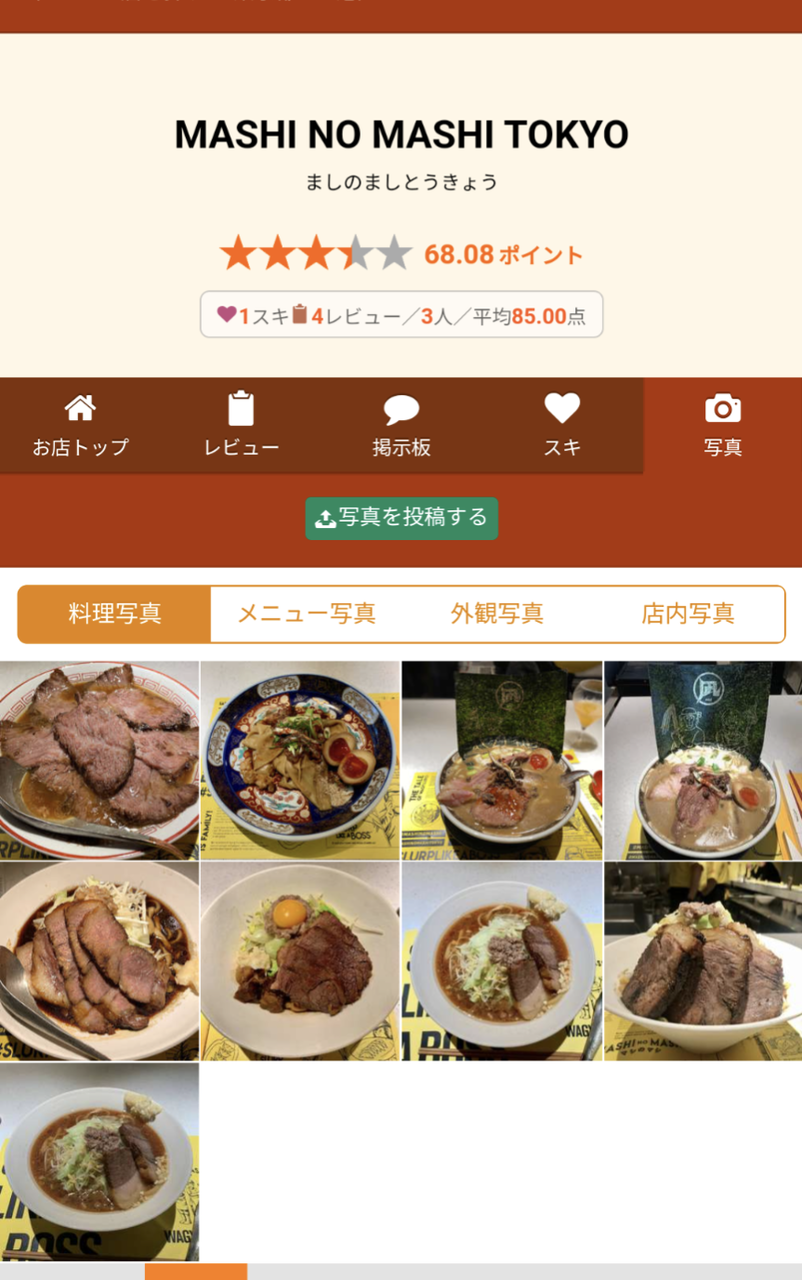This screenshot has height=1280, width=802.
Task: Open the 1スキ 4レビュー summary box
Action: coord(401,315)
